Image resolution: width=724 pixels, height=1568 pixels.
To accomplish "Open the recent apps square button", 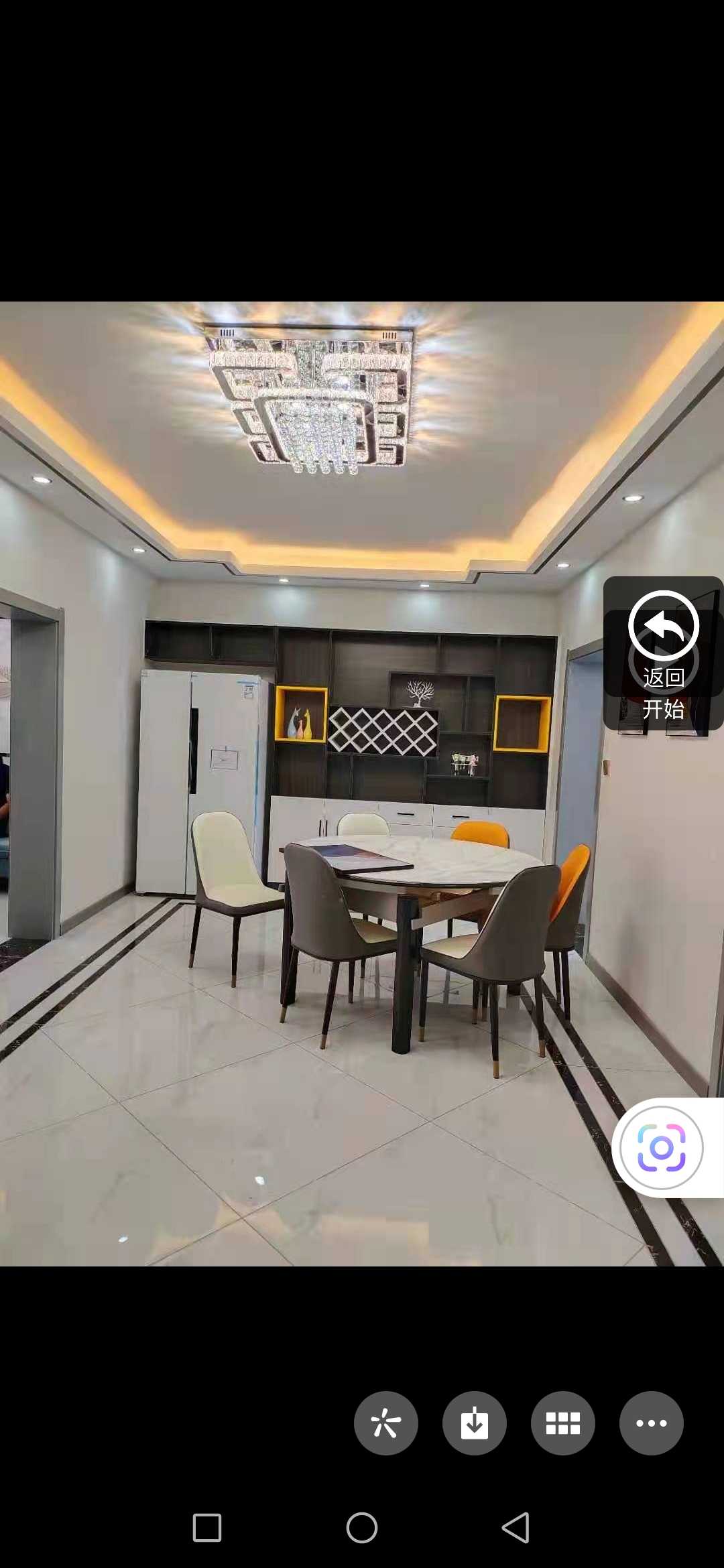I will click(207, 1528).
